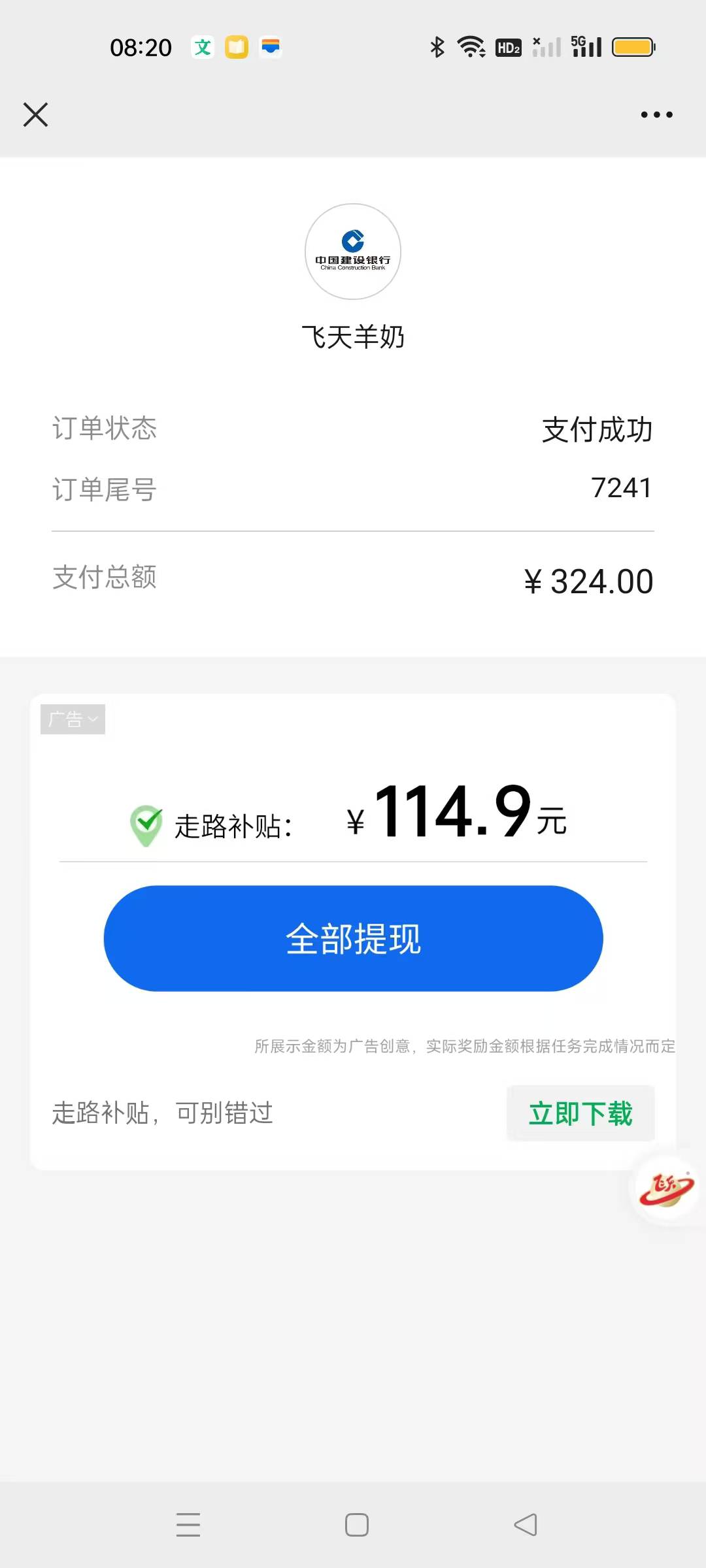Go back with system back button

point(526,1525)
